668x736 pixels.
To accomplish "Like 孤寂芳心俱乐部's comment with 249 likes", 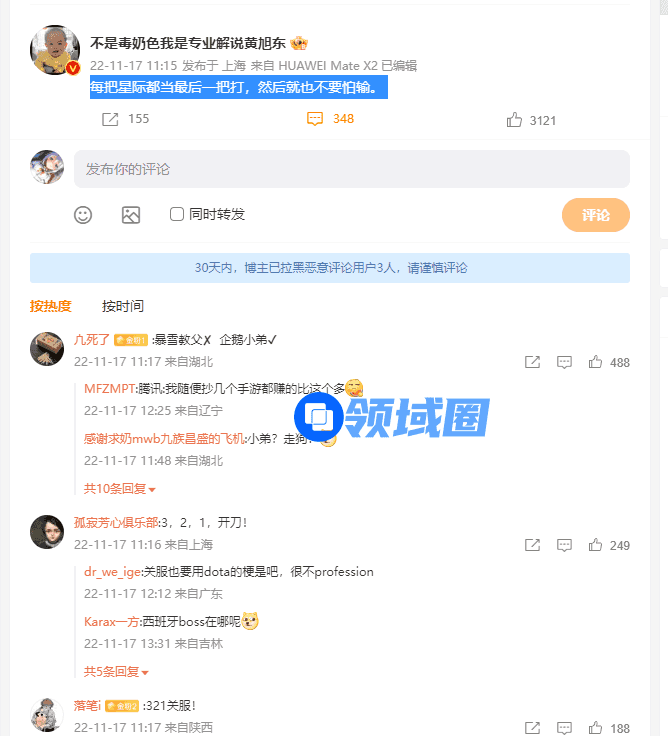I will 596,545.
